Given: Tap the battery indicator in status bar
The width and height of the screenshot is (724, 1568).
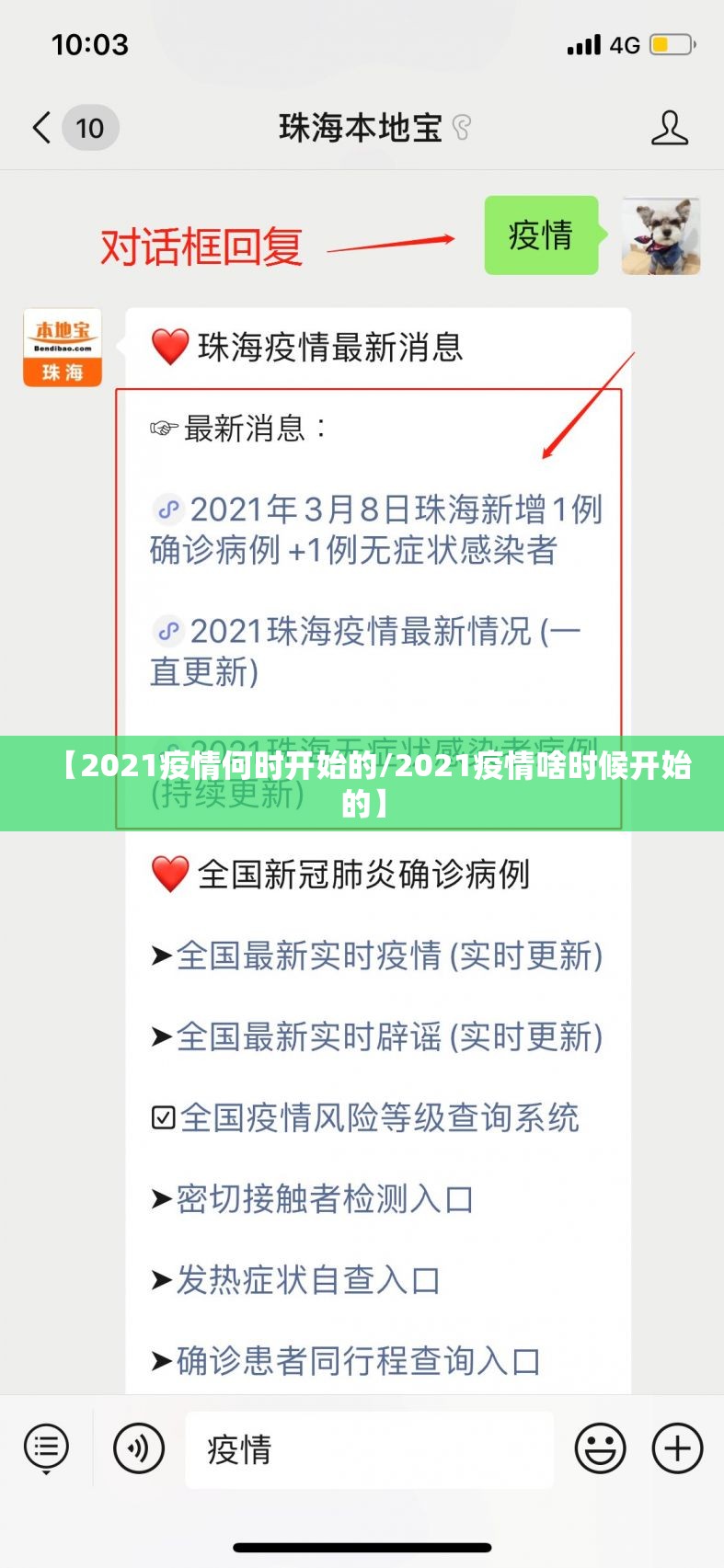Looking at the screenshot, I should 671,43.
